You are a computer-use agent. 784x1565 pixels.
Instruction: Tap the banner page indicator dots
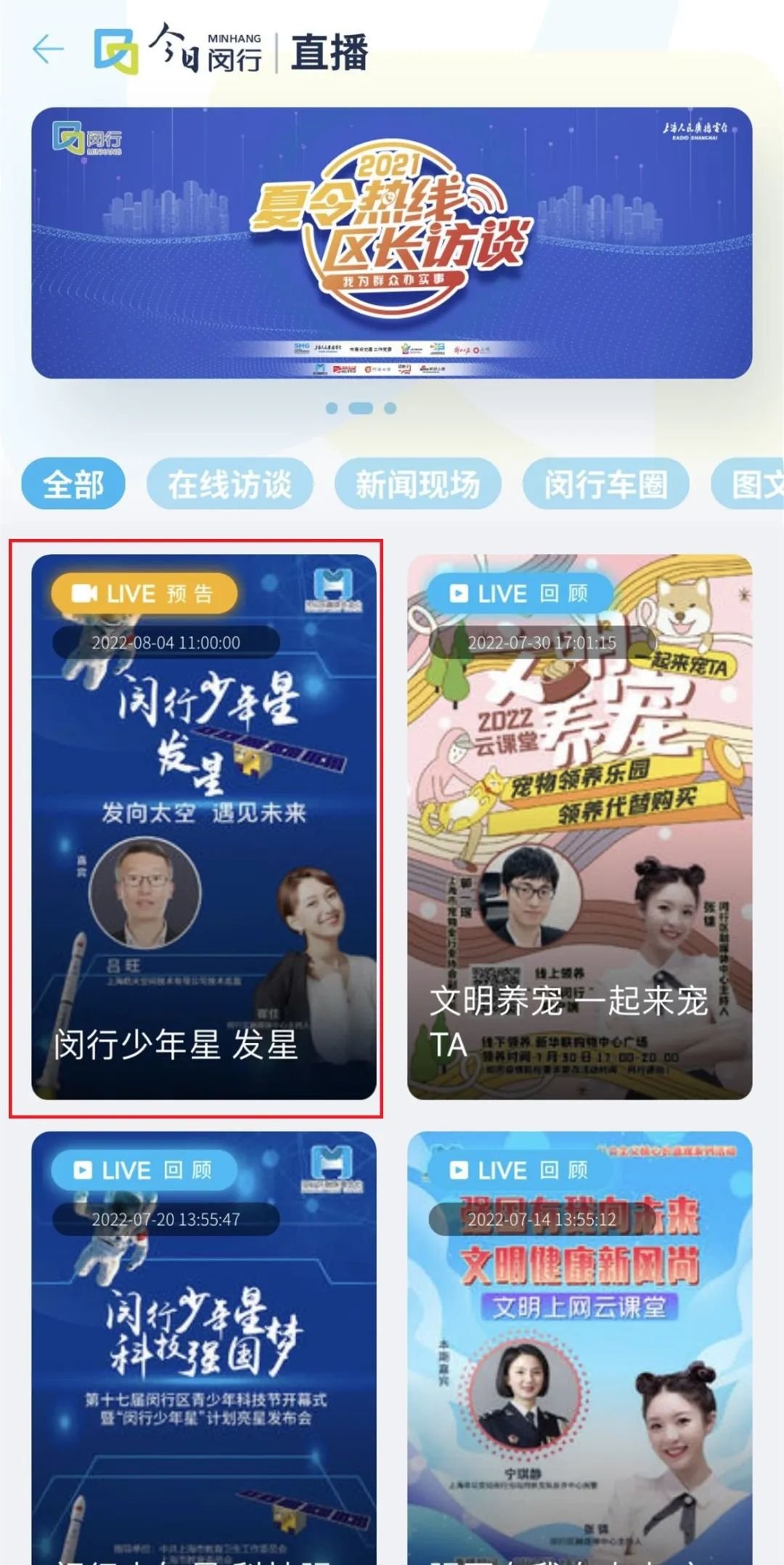point(361,408)
